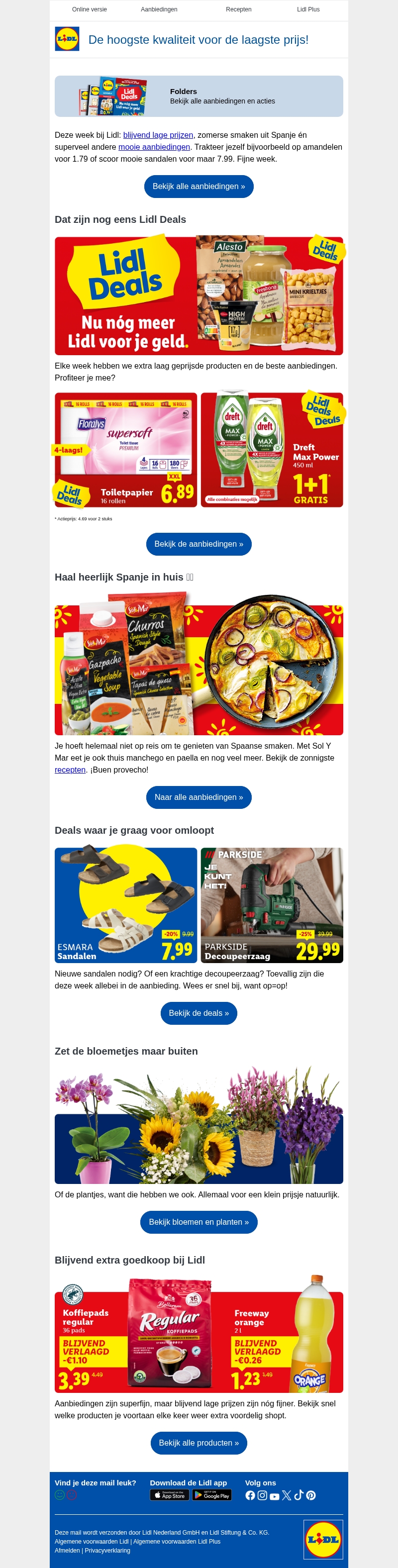Tap 'Bekijk de aanbiedingen' button

point(199,544)
